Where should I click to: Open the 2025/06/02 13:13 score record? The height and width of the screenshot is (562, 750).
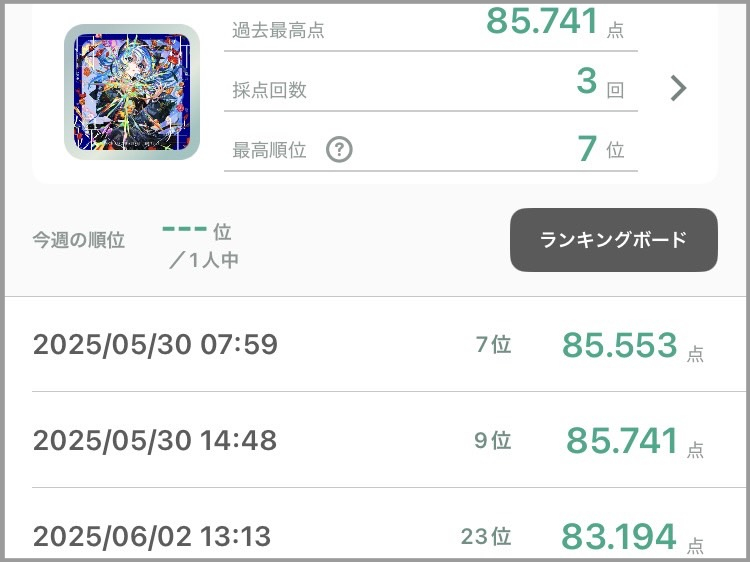tap(375, 535)
